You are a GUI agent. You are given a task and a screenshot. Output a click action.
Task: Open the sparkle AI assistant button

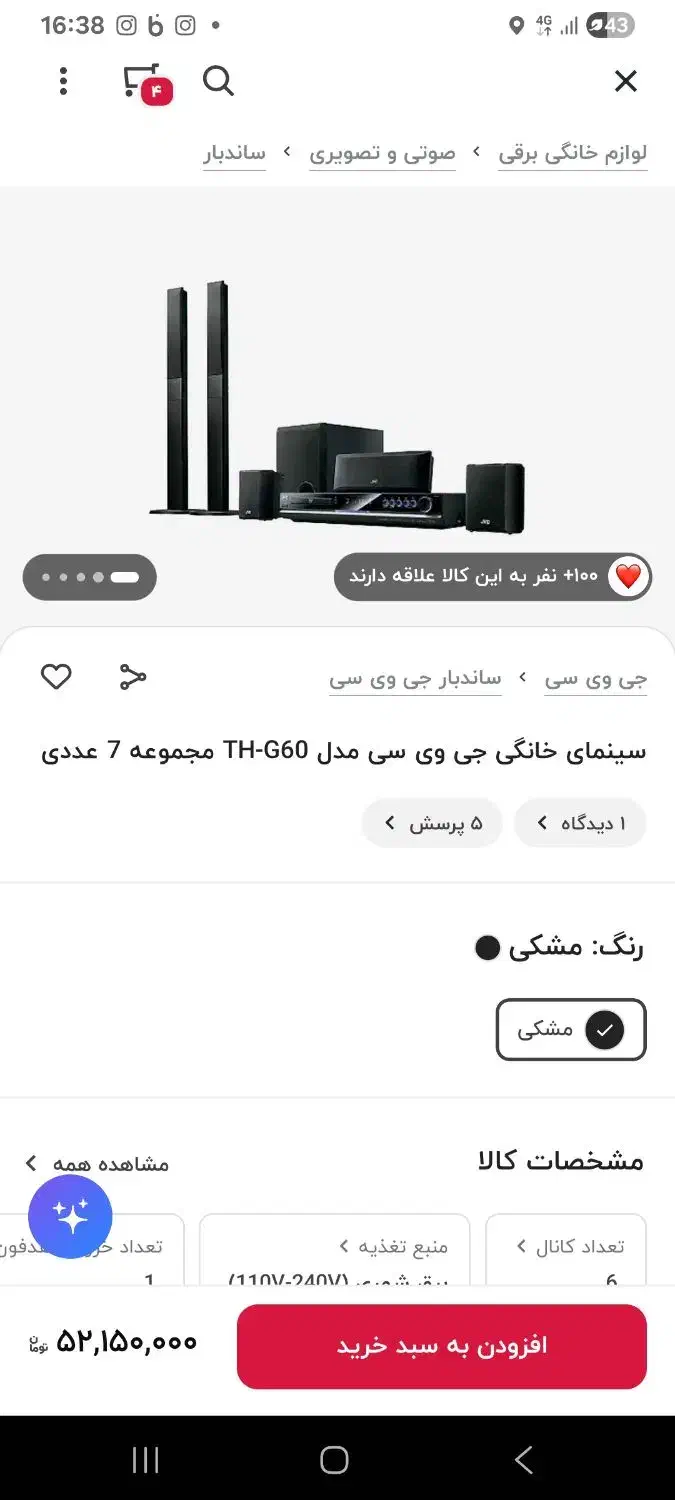coord(70,1216)
